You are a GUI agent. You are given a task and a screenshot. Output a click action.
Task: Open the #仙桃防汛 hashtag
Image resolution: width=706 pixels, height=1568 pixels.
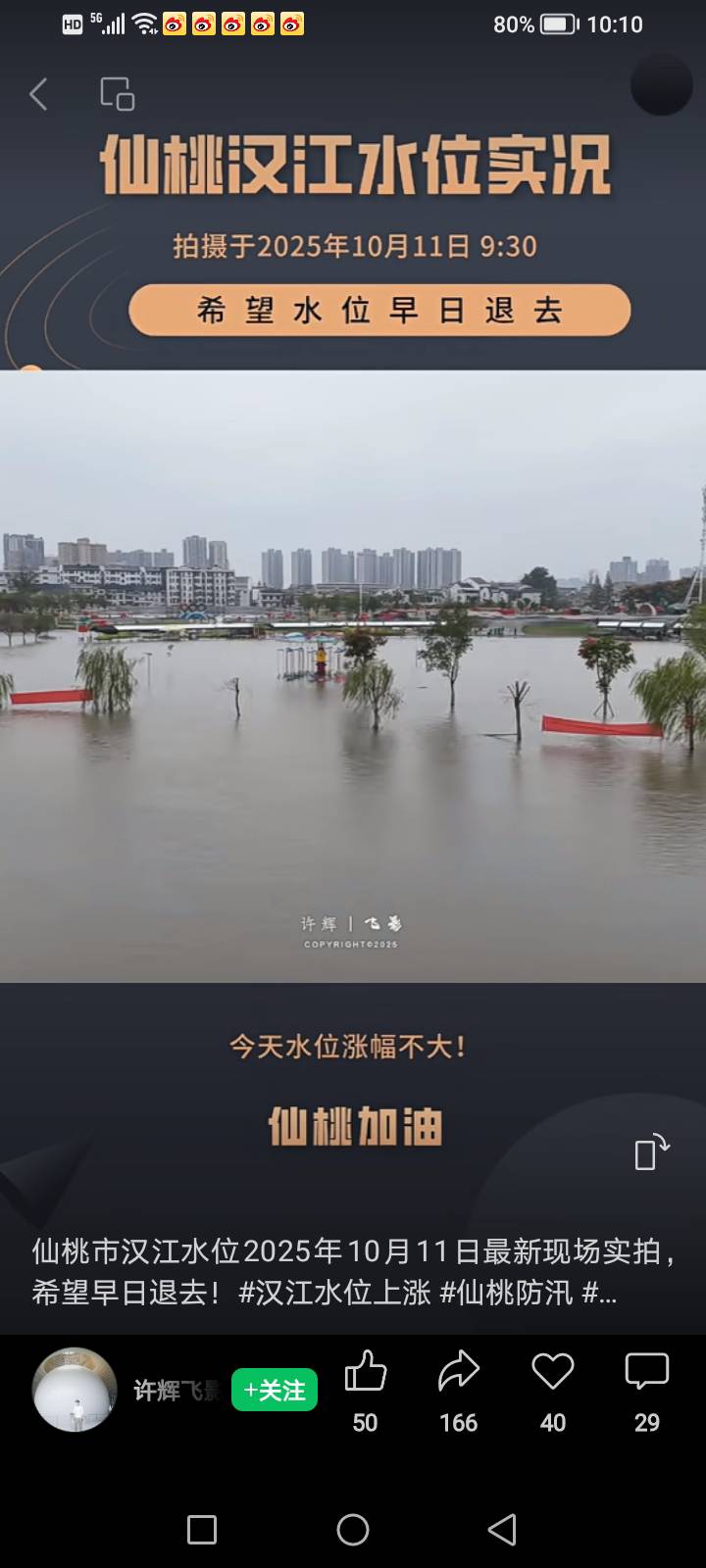[506, 1293]
